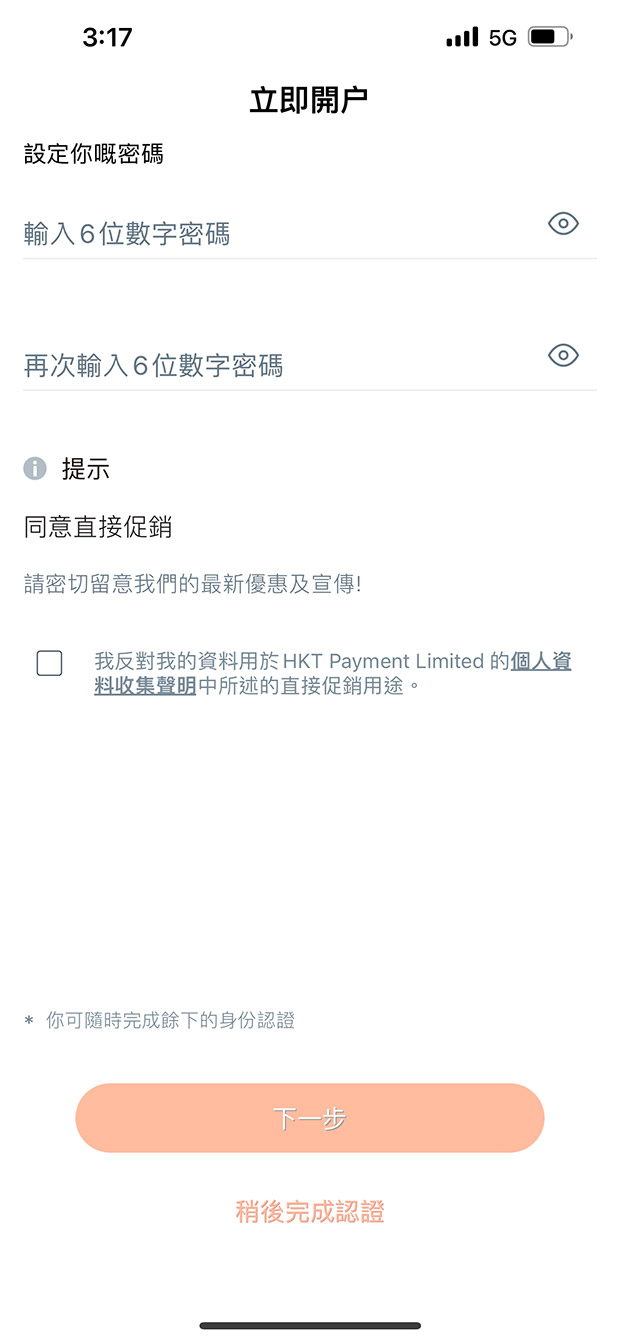Tap the 下一步 button
Screen dimensions: 620x1340
310,1118
